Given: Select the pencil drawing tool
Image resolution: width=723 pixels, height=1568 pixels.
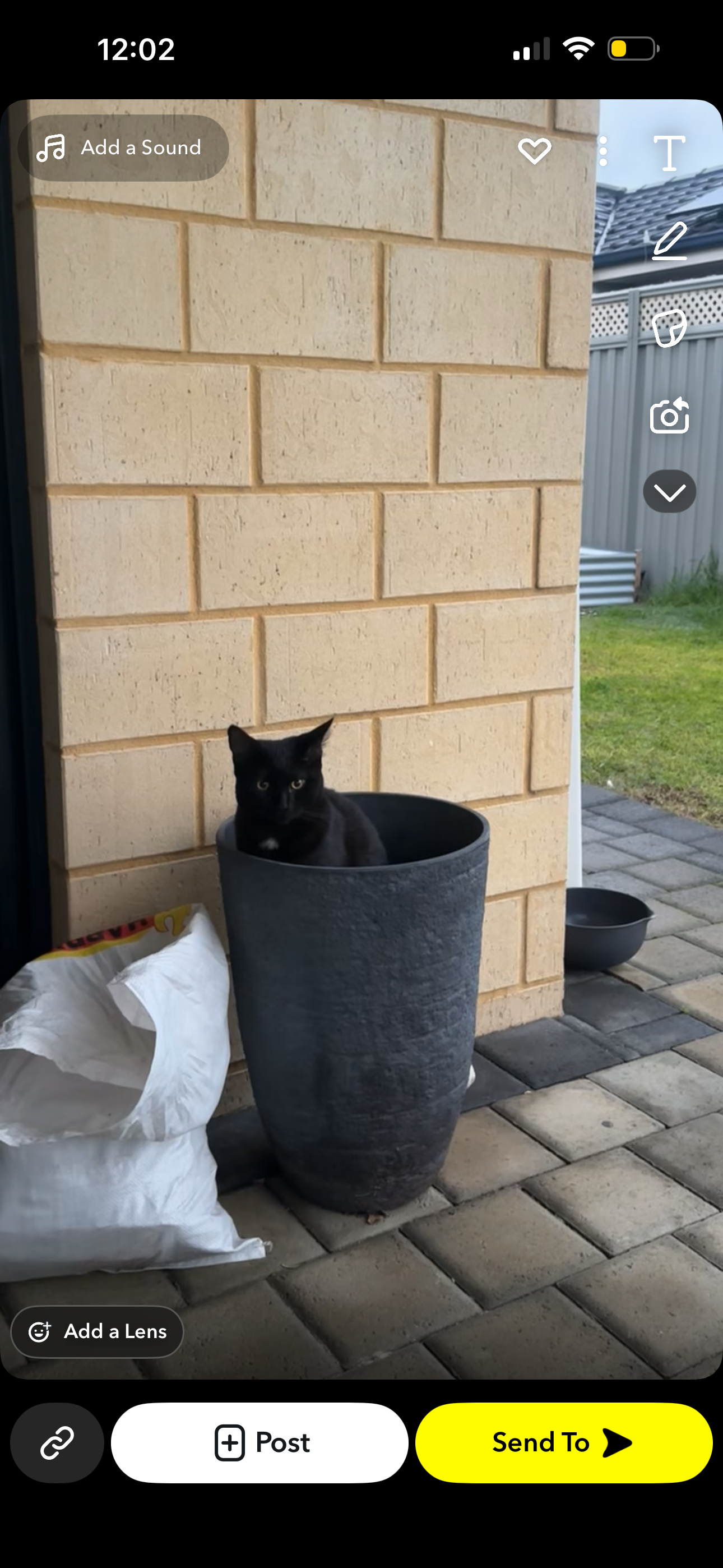Looking at the screenshot, I should click(669, 242).
